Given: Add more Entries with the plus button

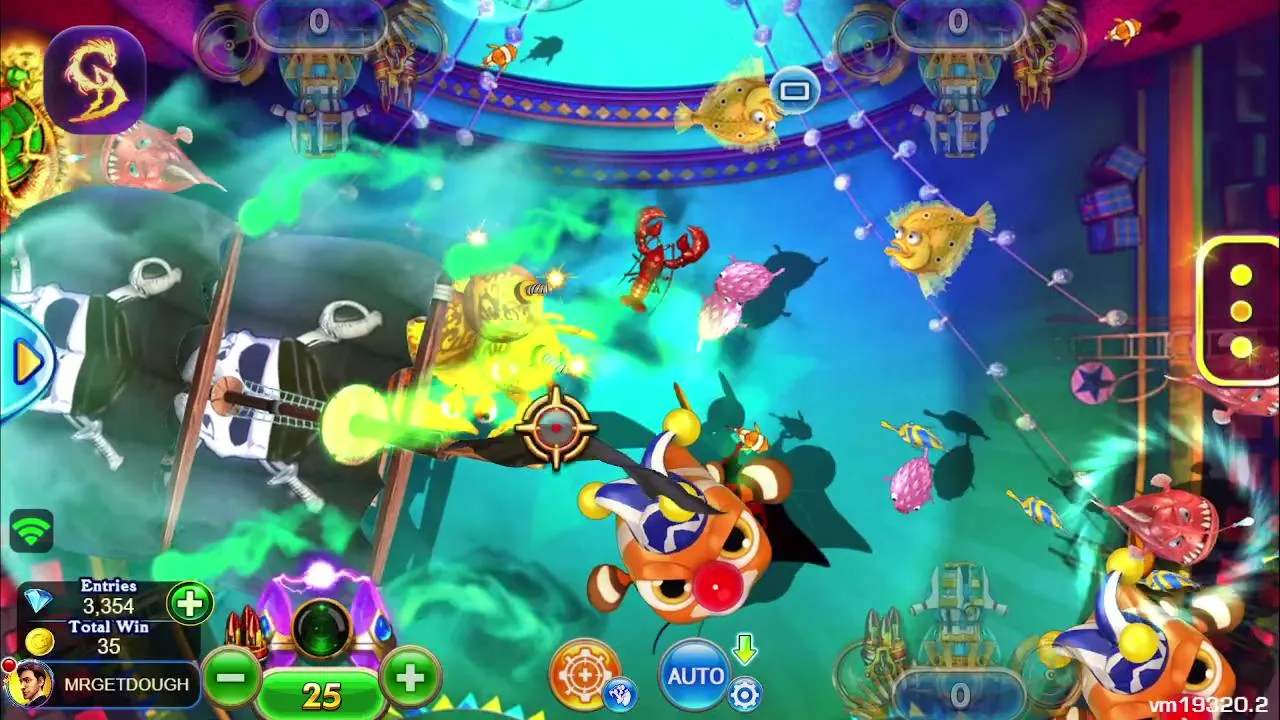Looking at the screenshot, I should [x=190, y=603].
